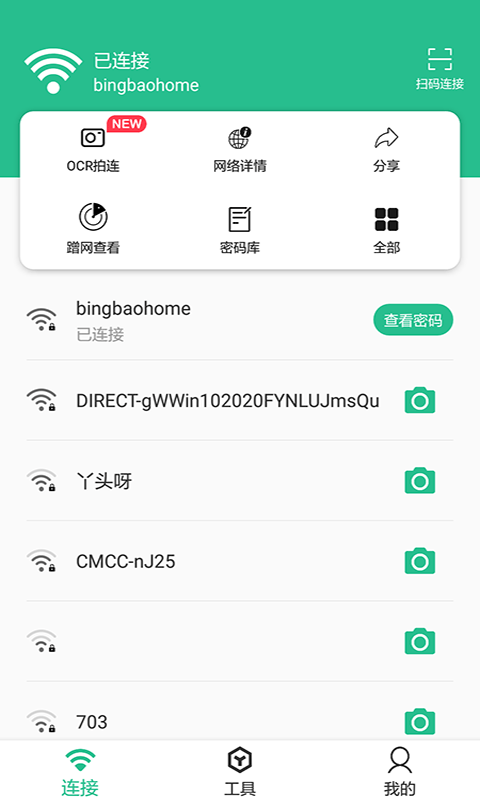Show 全部 tools grid
Viewport: 480px width, 800px height.
tap(387, 230)
